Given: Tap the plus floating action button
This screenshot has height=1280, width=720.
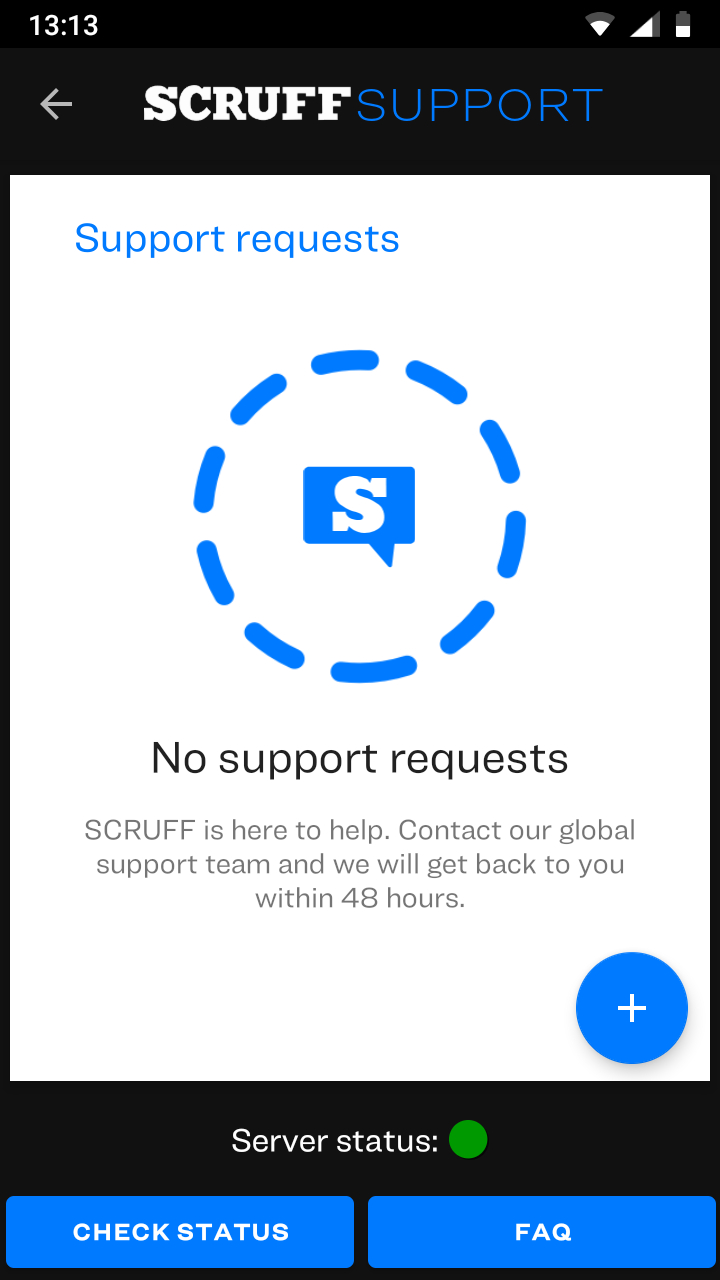Looking at the screenshot, I should [x=632, y=1008].
